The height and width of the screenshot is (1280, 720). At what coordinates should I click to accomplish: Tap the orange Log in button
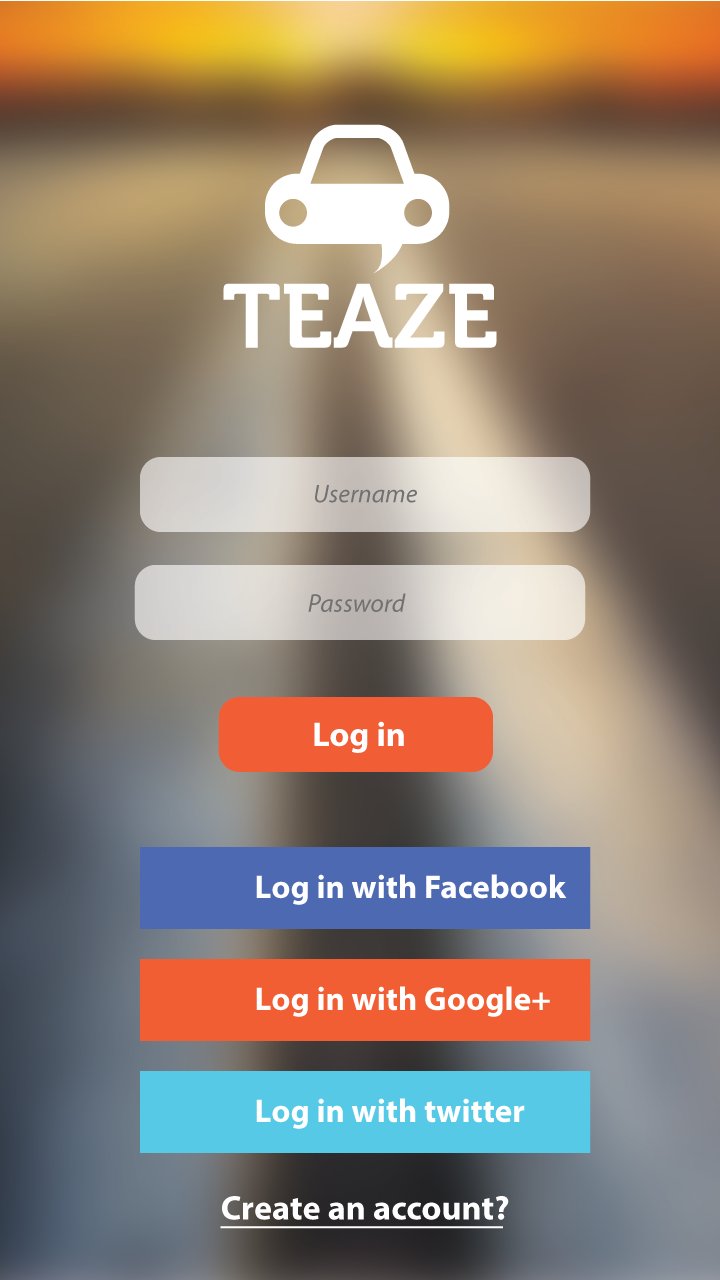click(x=356, y=734)
